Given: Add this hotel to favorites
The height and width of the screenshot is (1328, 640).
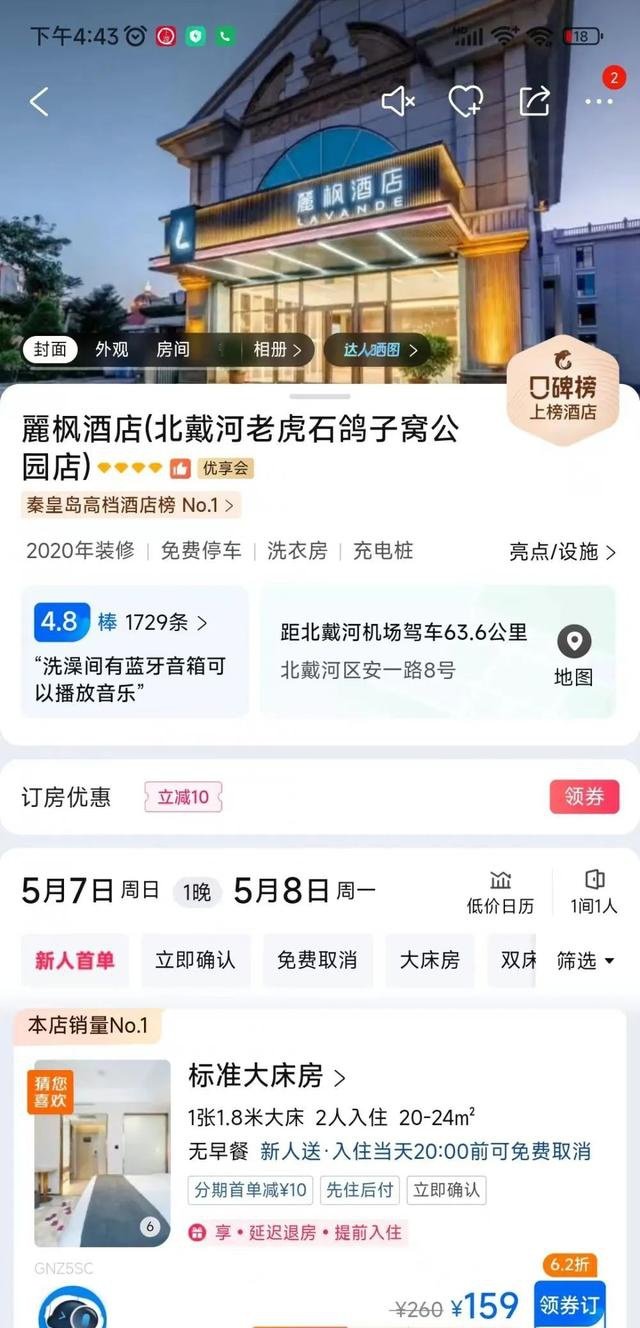Looking at the screenshot, I should pos(465,101).
